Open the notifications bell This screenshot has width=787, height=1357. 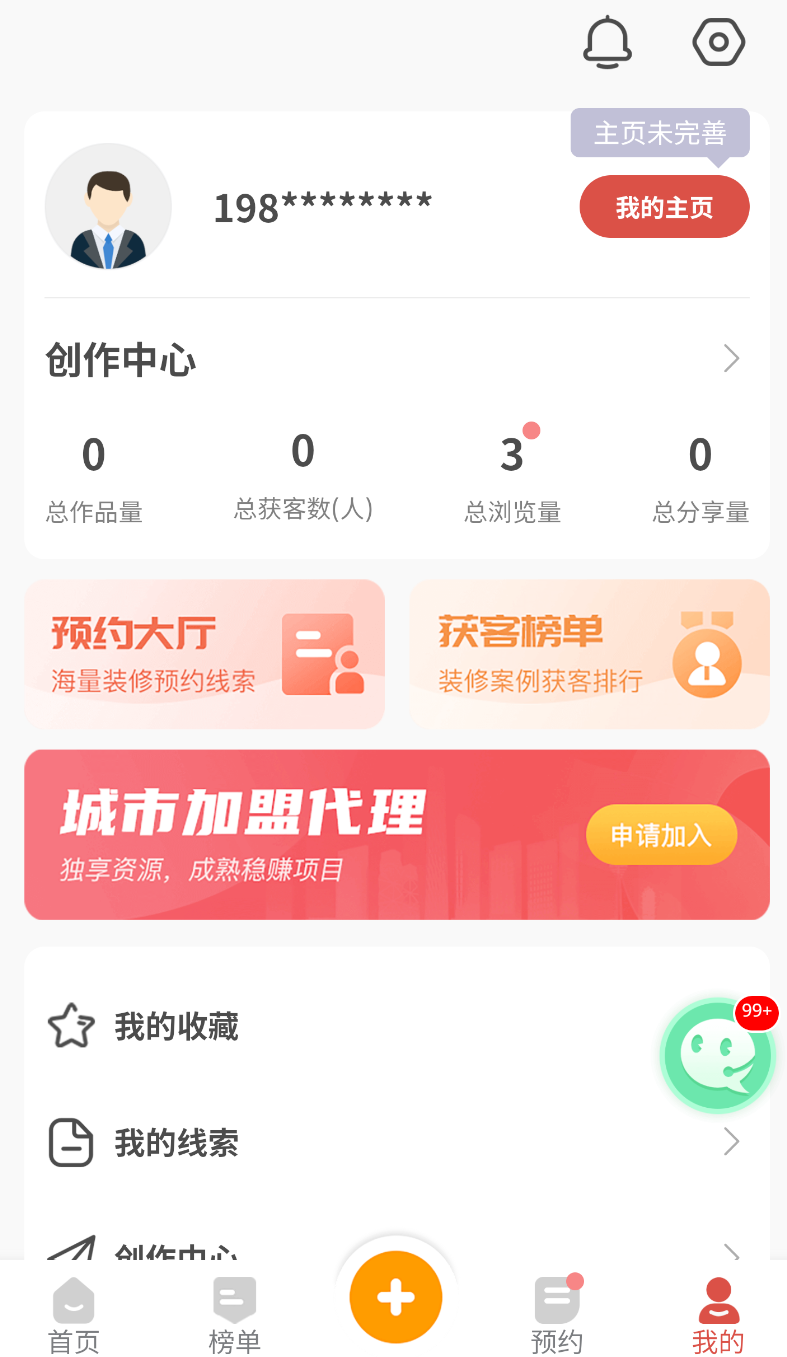coord(607,43)
